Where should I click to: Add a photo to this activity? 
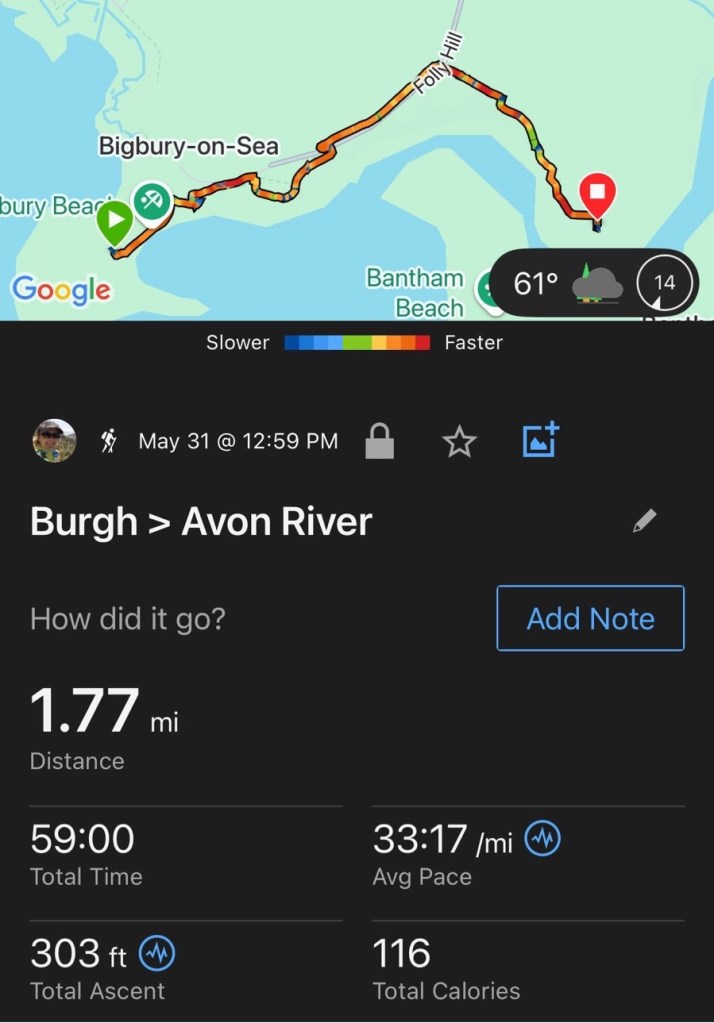tap(541, 440)
